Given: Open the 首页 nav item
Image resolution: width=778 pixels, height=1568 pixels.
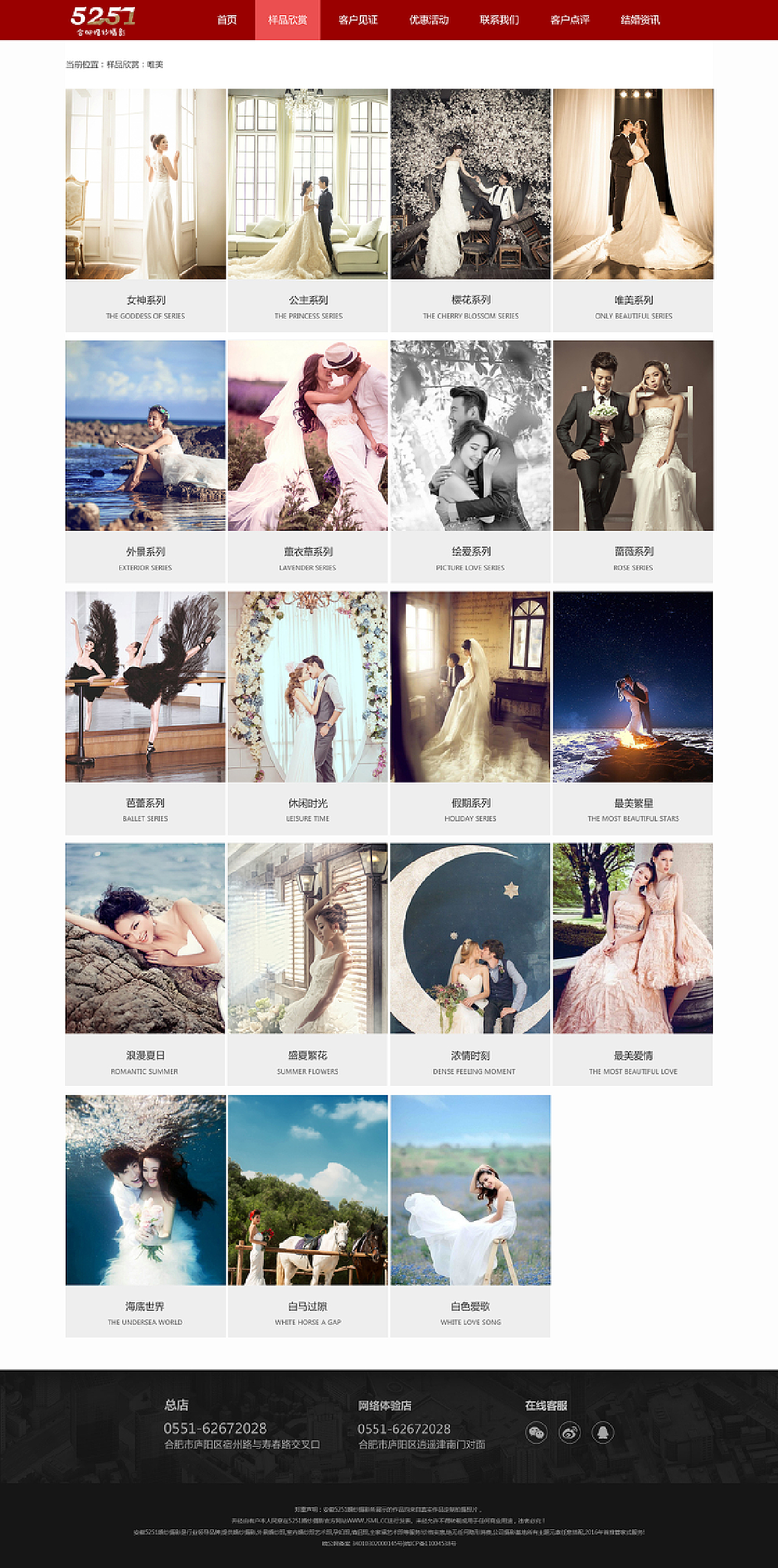Looking at the screenshot, I should pos(227,20).
